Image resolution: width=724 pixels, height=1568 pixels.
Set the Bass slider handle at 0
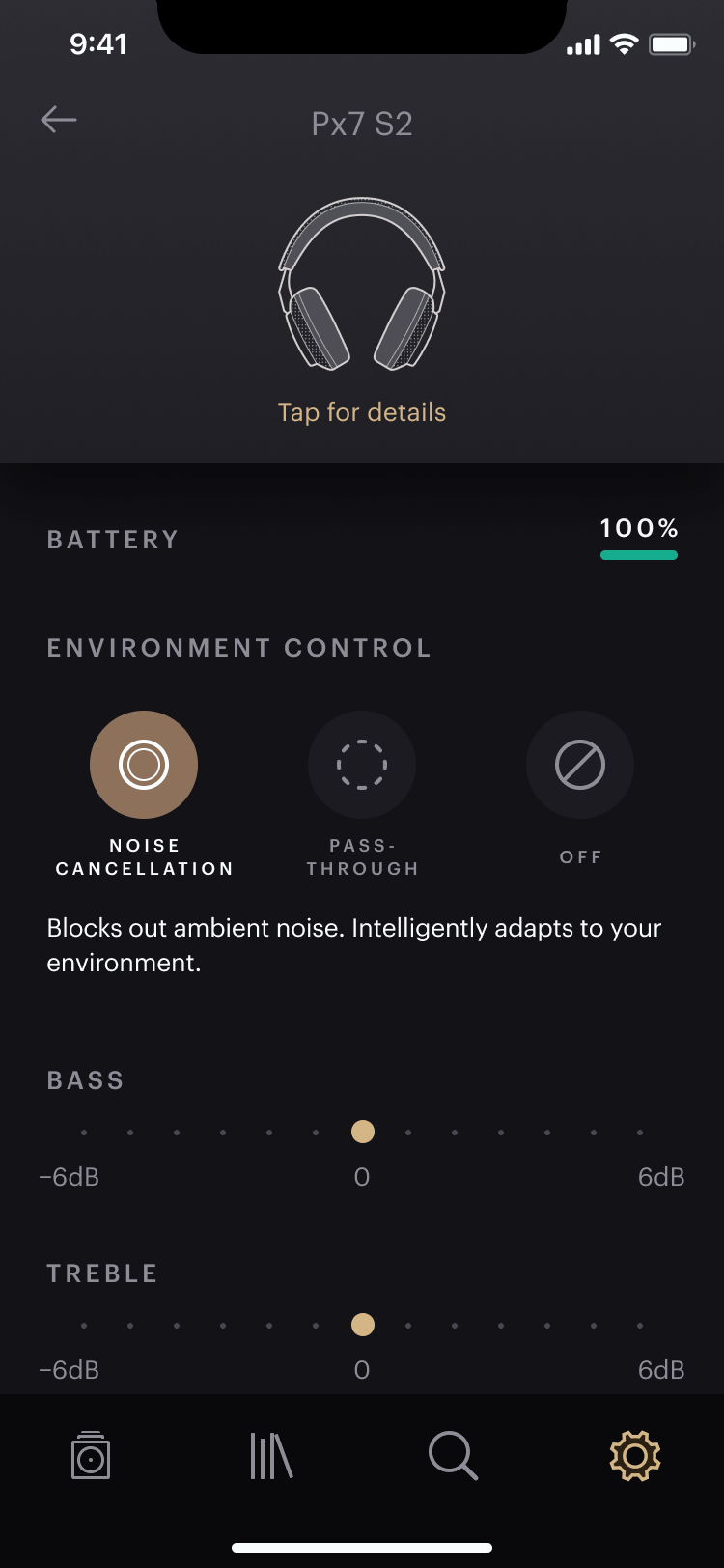tap(362, 1131)
